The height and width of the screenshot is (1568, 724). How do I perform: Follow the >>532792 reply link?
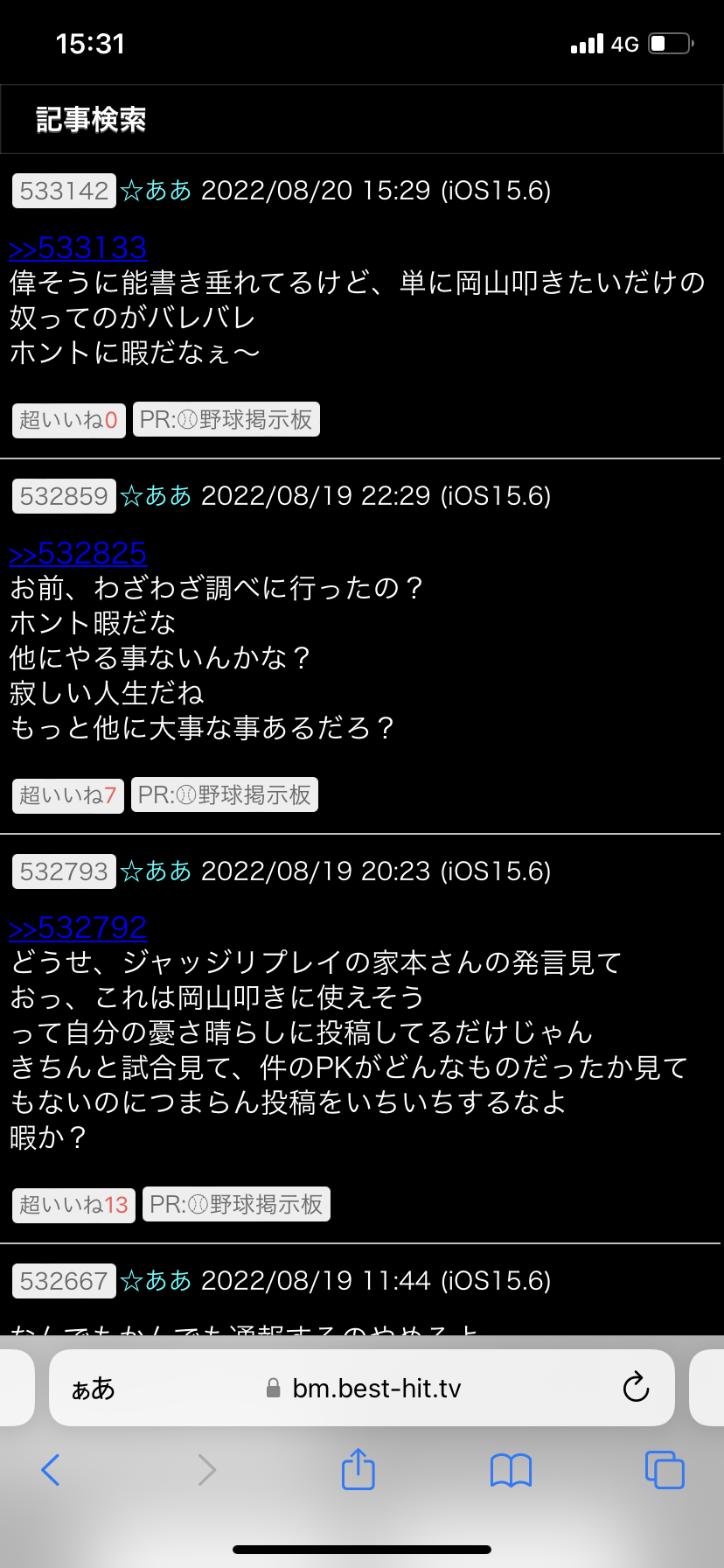[x=78, y=928]
